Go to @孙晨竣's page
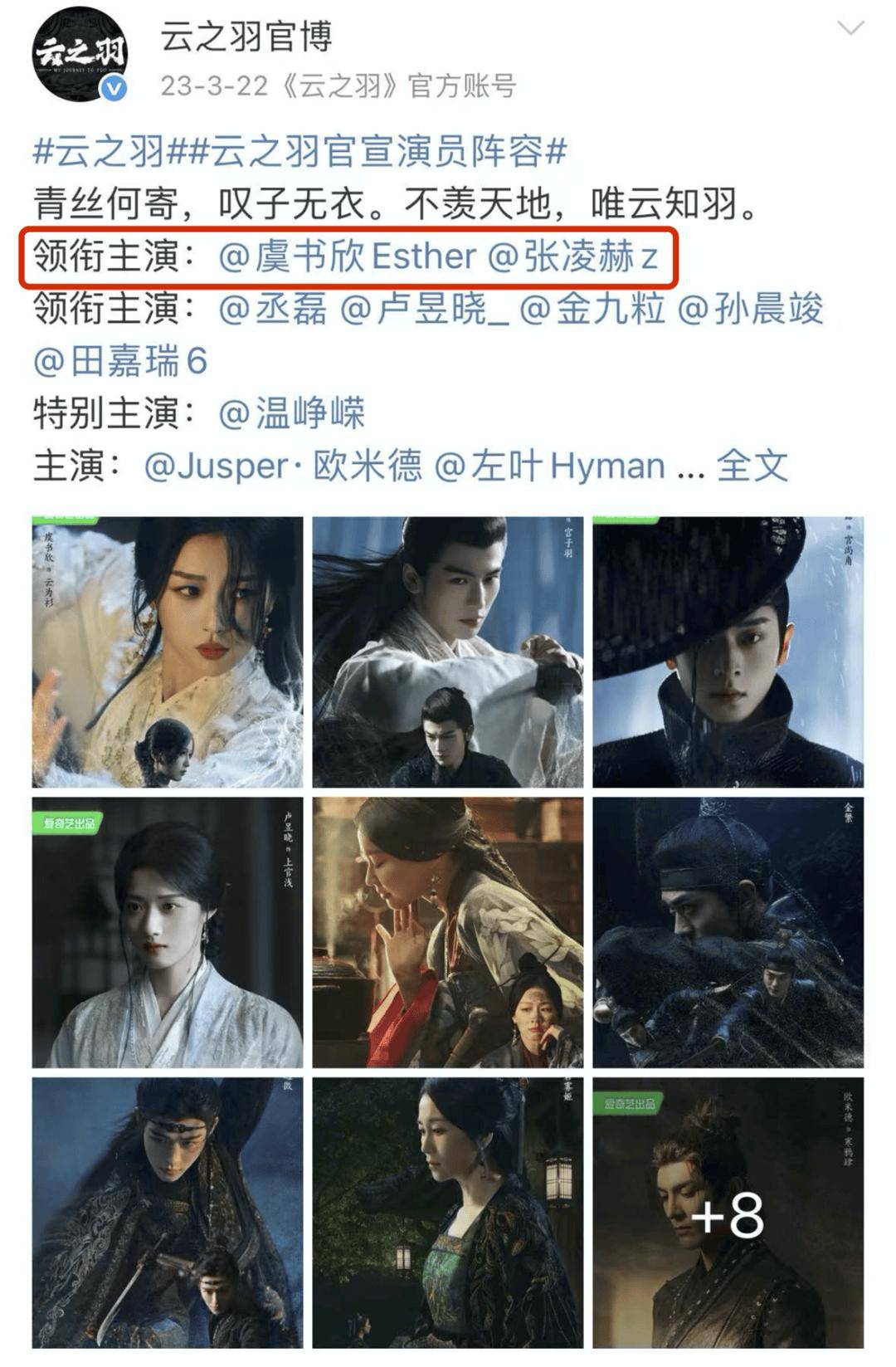The height and width of the screenshot is (1367, 896). click(751, 309)
